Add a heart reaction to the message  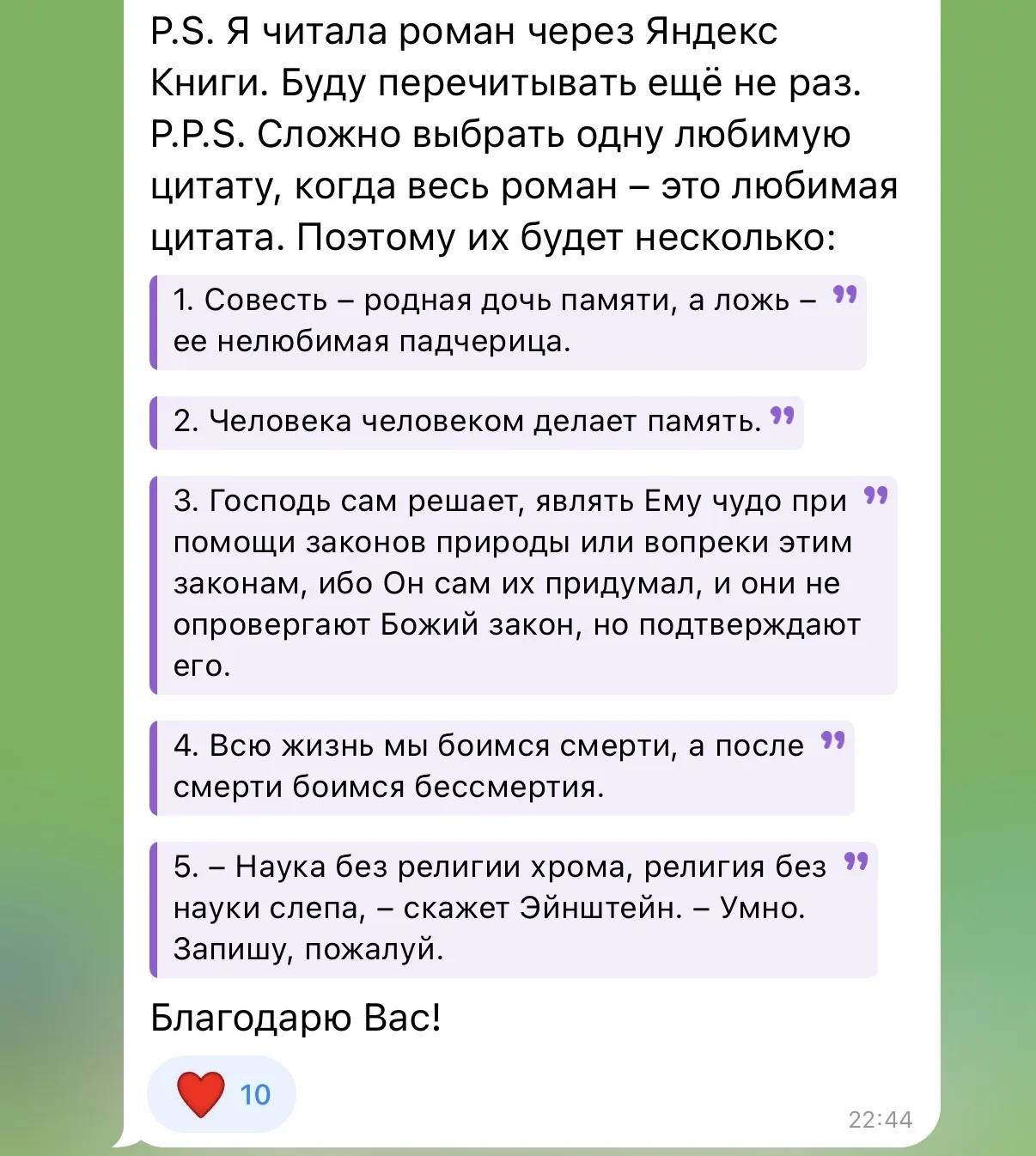(221, 1094)
